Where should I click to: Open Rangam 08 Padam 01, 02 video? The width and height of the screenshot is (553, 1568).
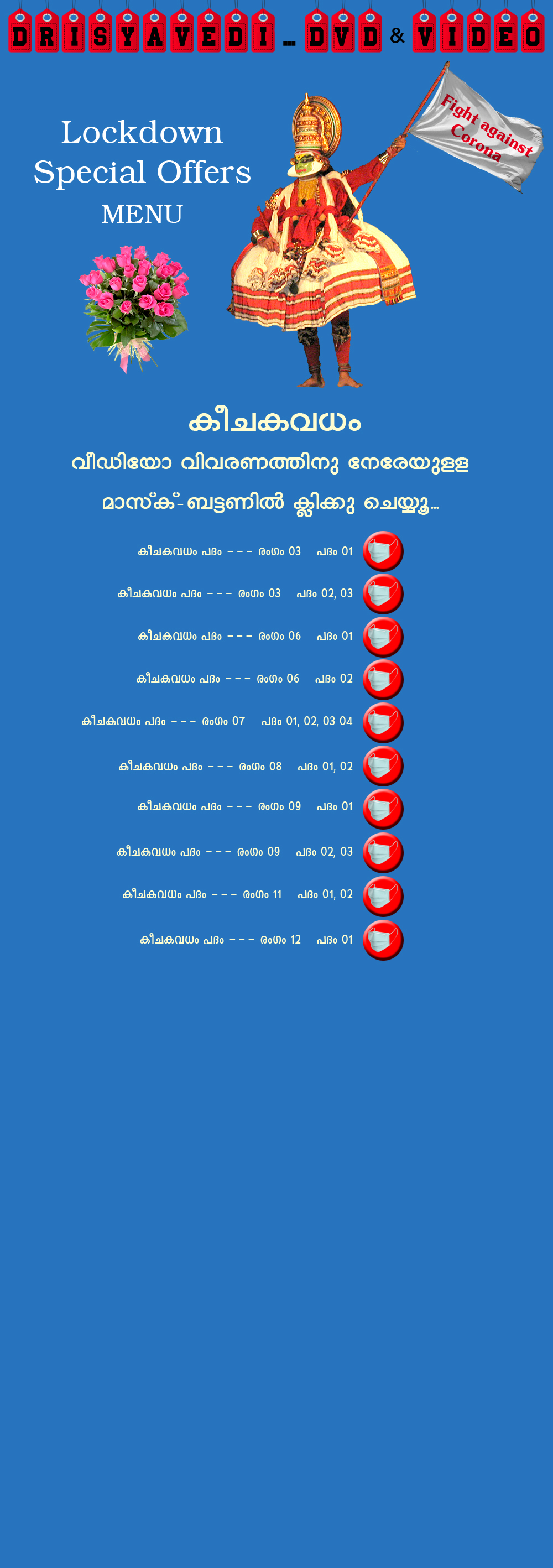pyautogui.click(x=383, y=765)
